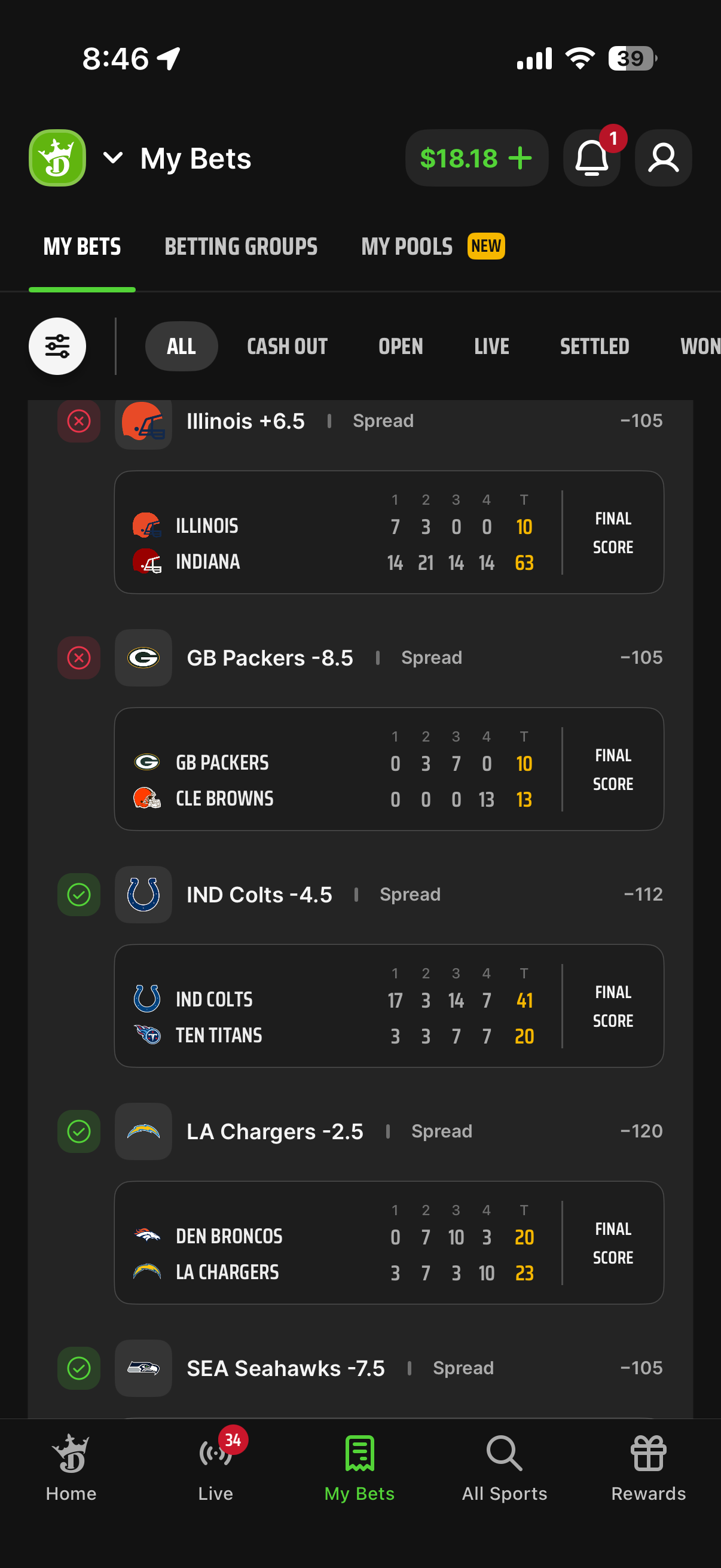Open the Illinois vs Indiana score card
The image size is (721, 1568).
389,532
